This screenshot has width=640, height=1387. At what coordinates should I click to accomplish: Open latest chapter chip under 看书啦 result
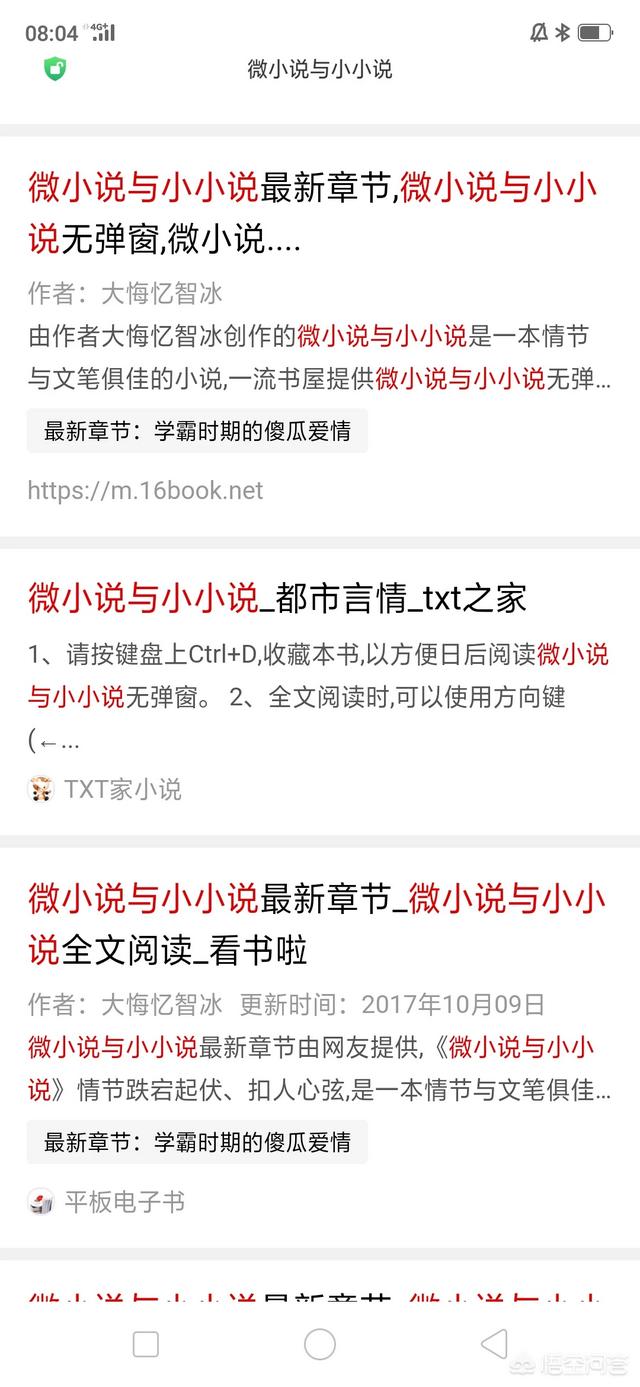(x=197, y=1142)
